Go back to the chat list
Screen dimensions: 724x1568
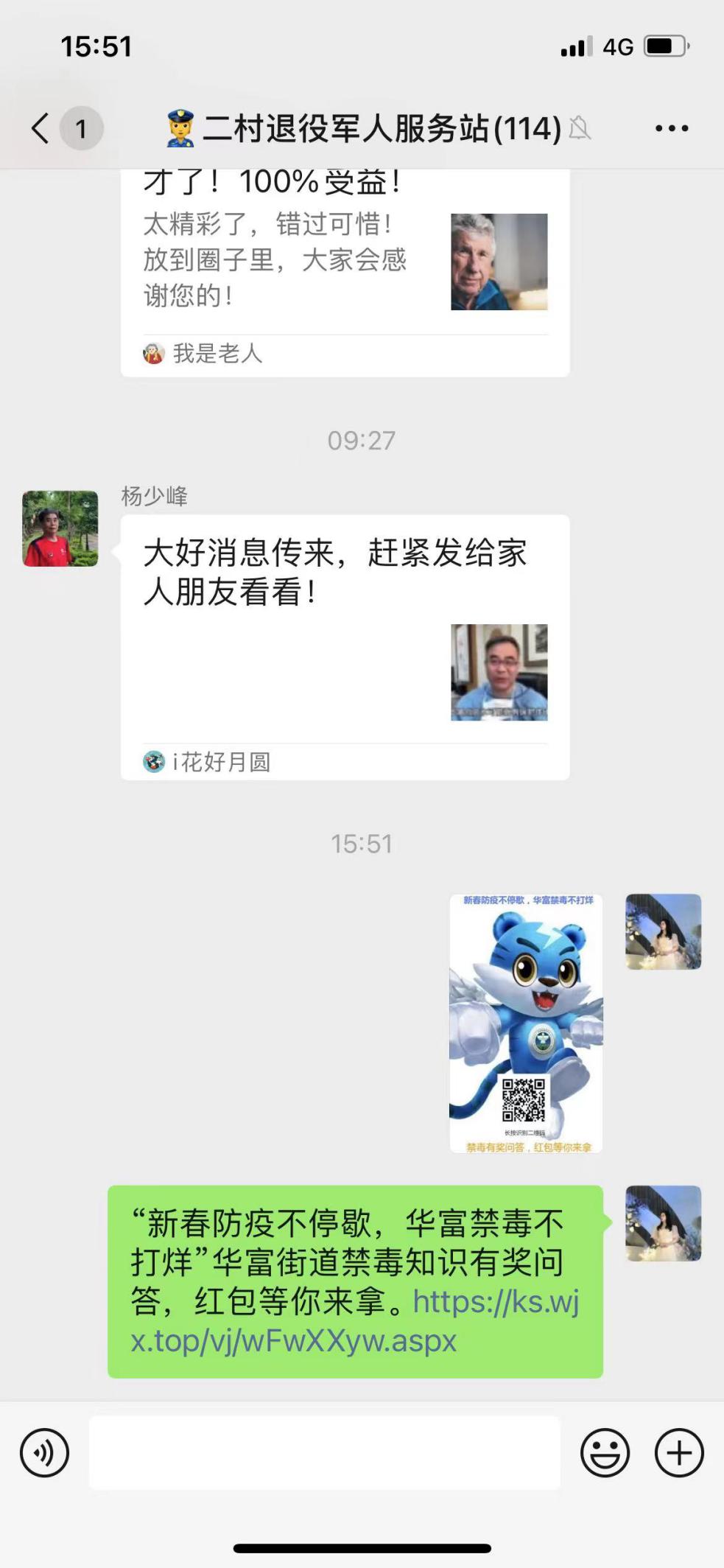[41, 128]
